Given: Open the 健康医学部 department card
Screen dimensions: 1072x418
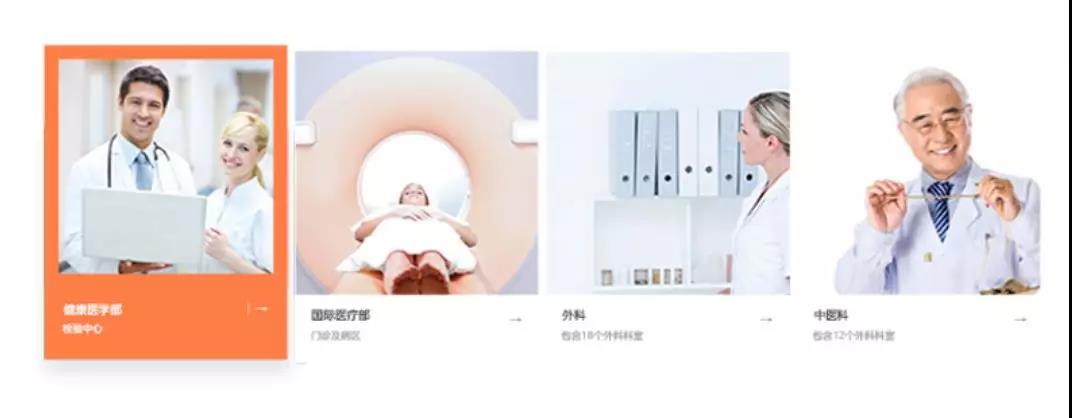Looking at the screenshot, I should [x=165, y=201].
